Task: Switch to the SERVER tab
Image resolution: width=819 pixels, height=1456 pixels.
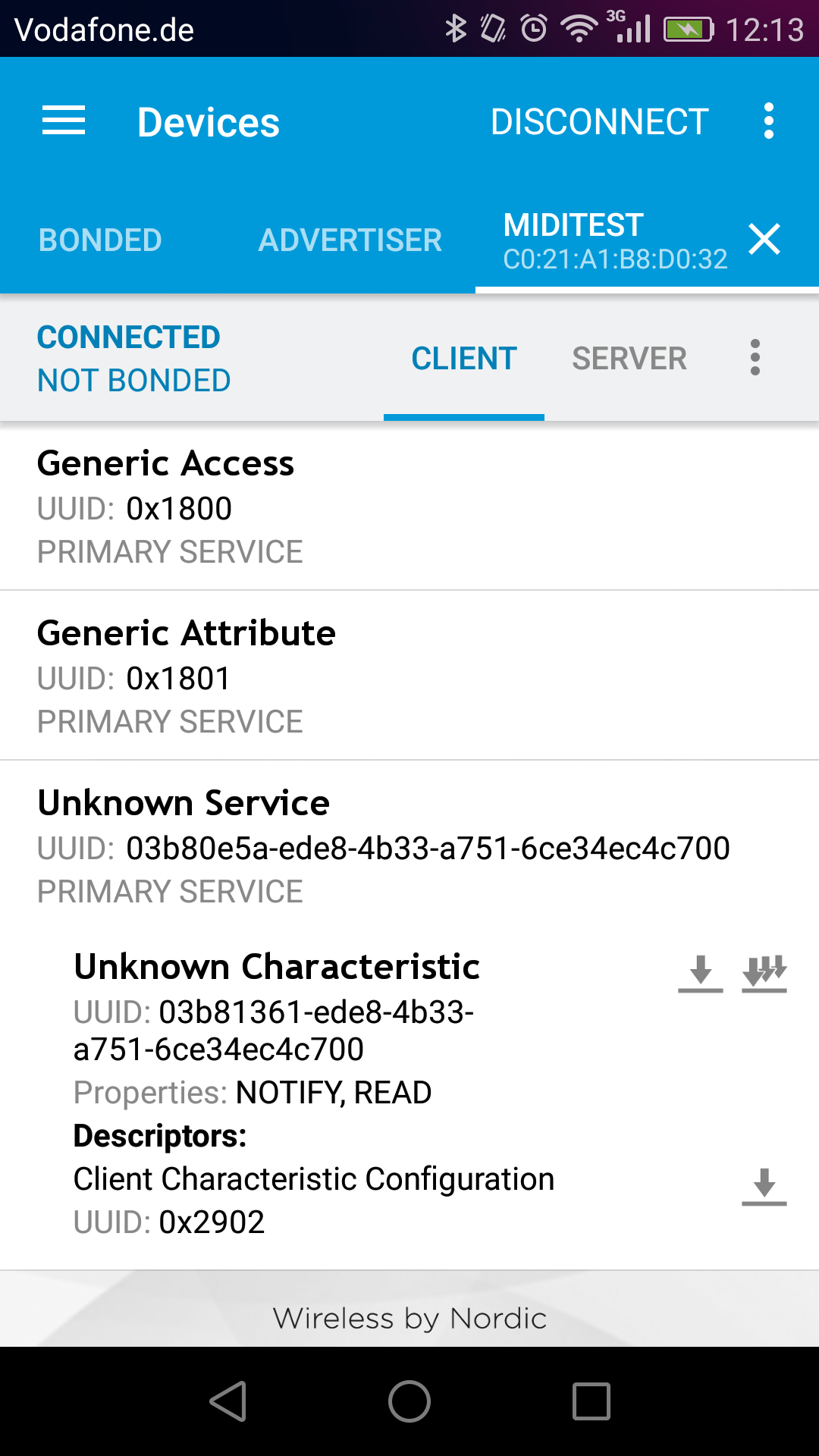Action: pos(629,358)
